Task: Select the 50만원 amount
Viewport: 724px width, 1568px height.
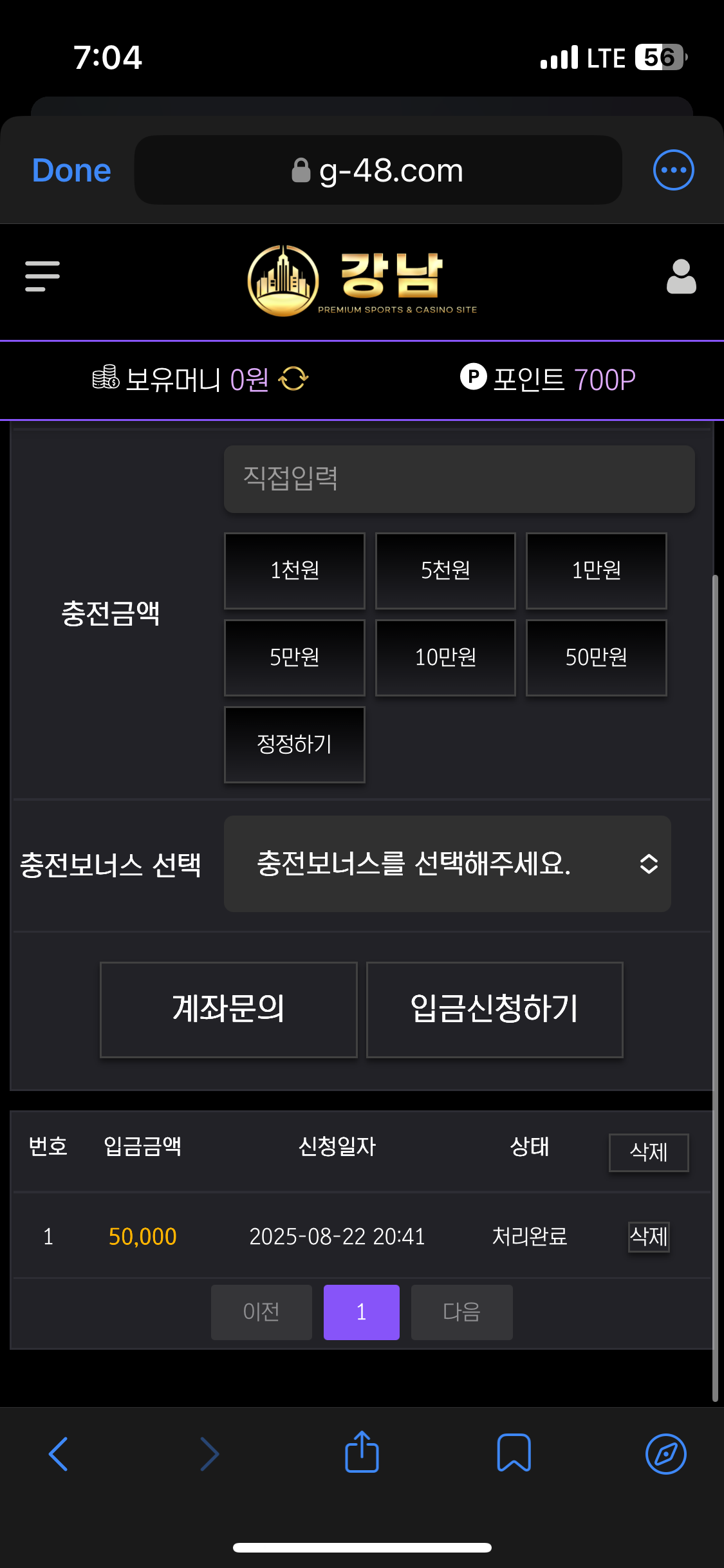Action: point(596,657)
